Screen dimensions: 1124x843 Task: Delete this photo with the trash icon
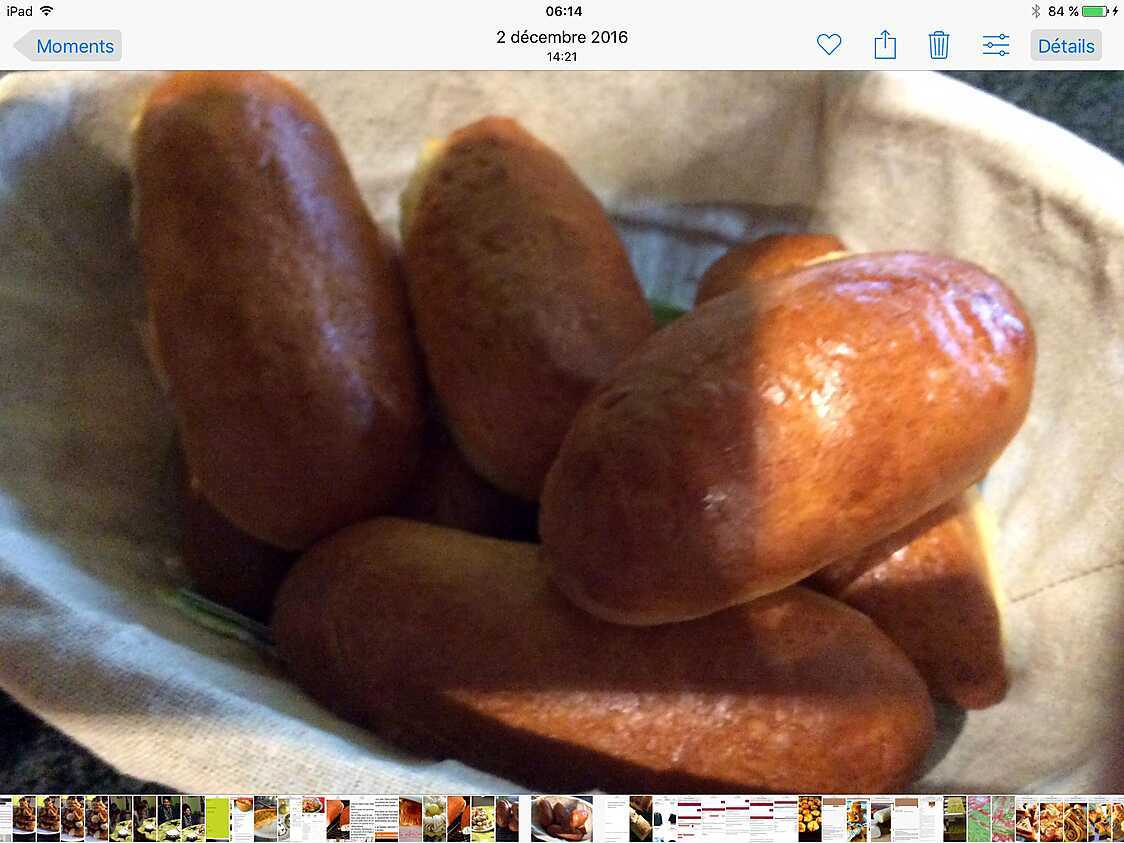click(939, 45)
